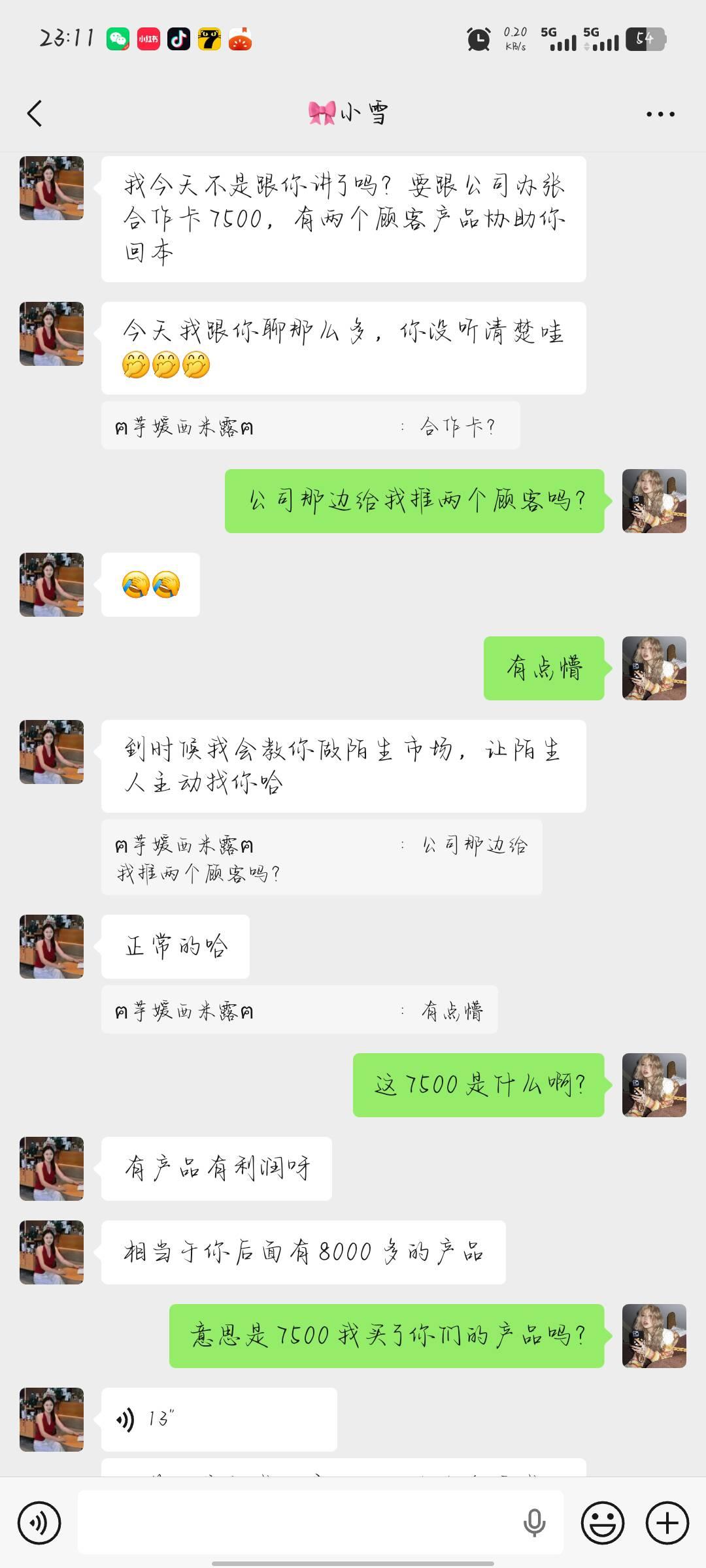
Task: Tap the microphone voice-typing icon
Action: [534, 1523]
